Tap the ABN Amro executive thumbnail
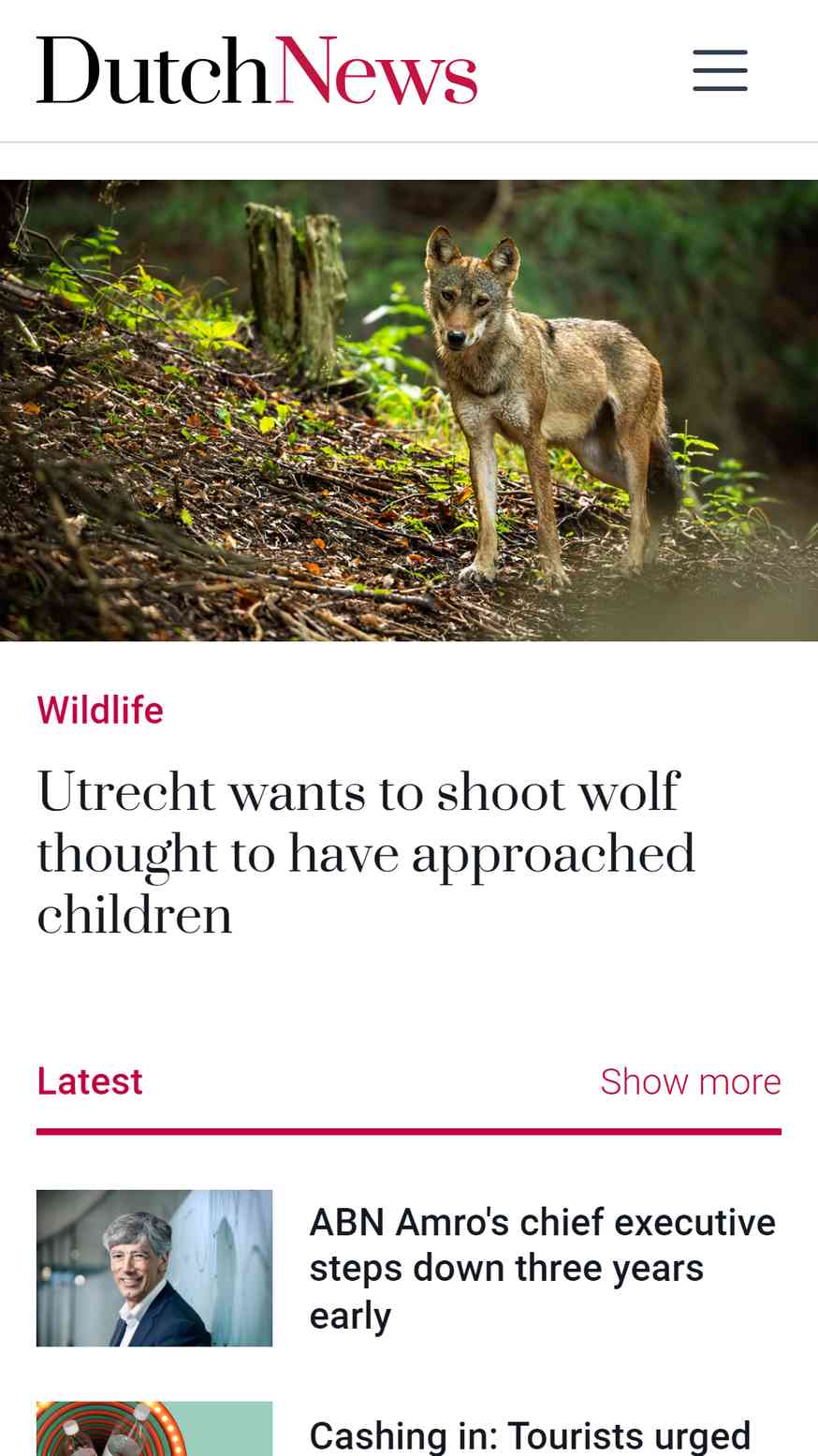818x1456 pixels. [x=154, y=1268]
